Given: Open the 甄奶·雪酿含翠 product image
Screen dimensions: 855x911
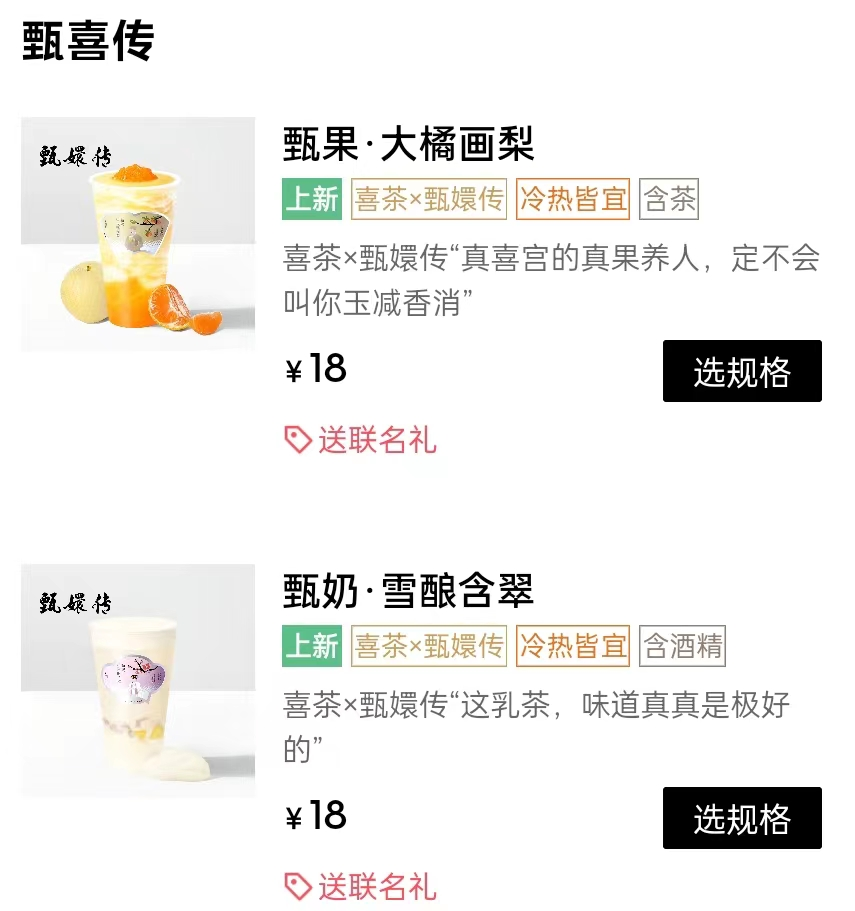Looking at the screenshot, I should 138,681.
